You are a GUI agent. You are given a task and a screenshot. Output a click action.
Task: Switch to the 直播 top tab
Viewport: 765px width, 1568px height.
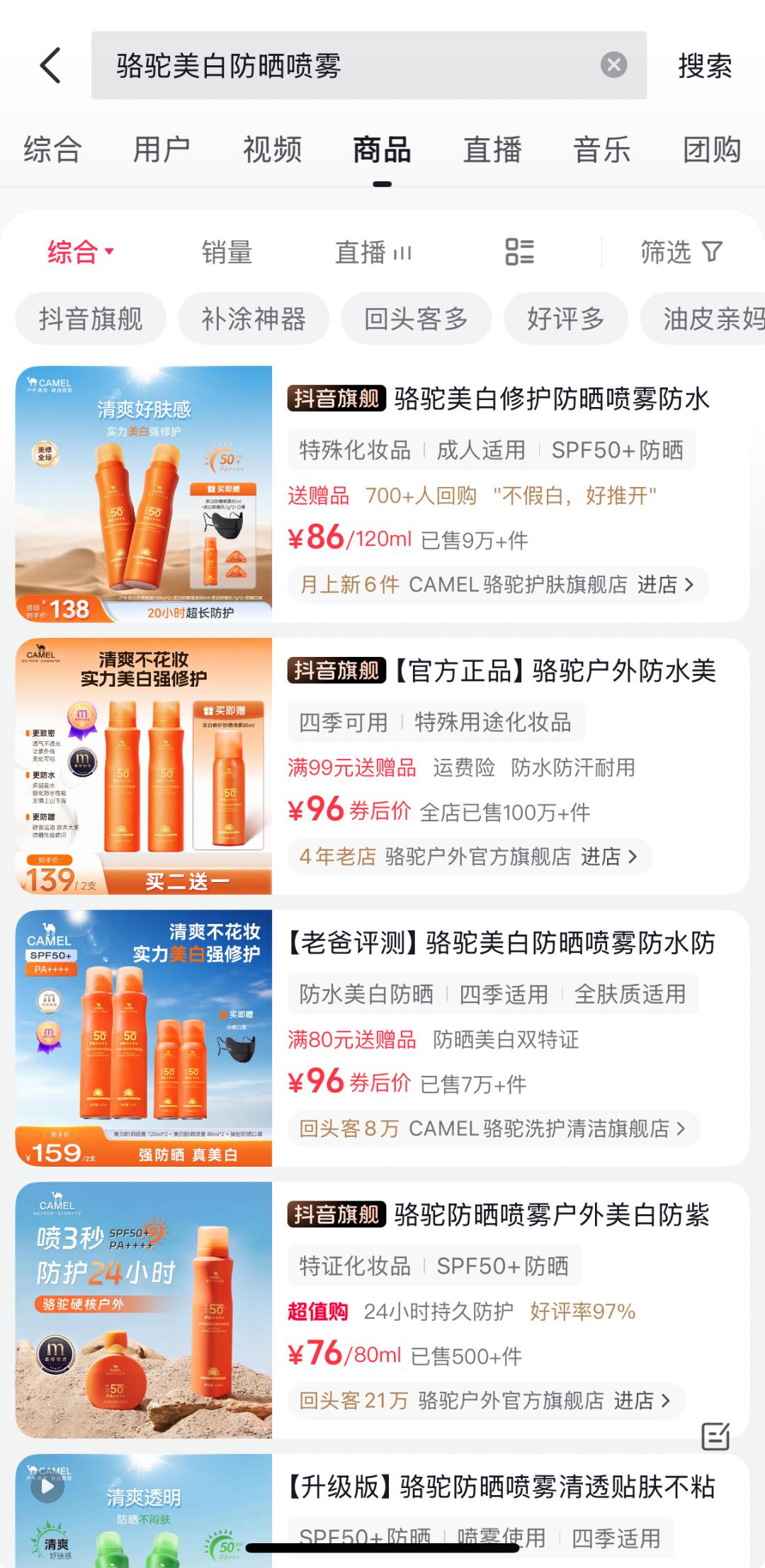click(492, 150)
